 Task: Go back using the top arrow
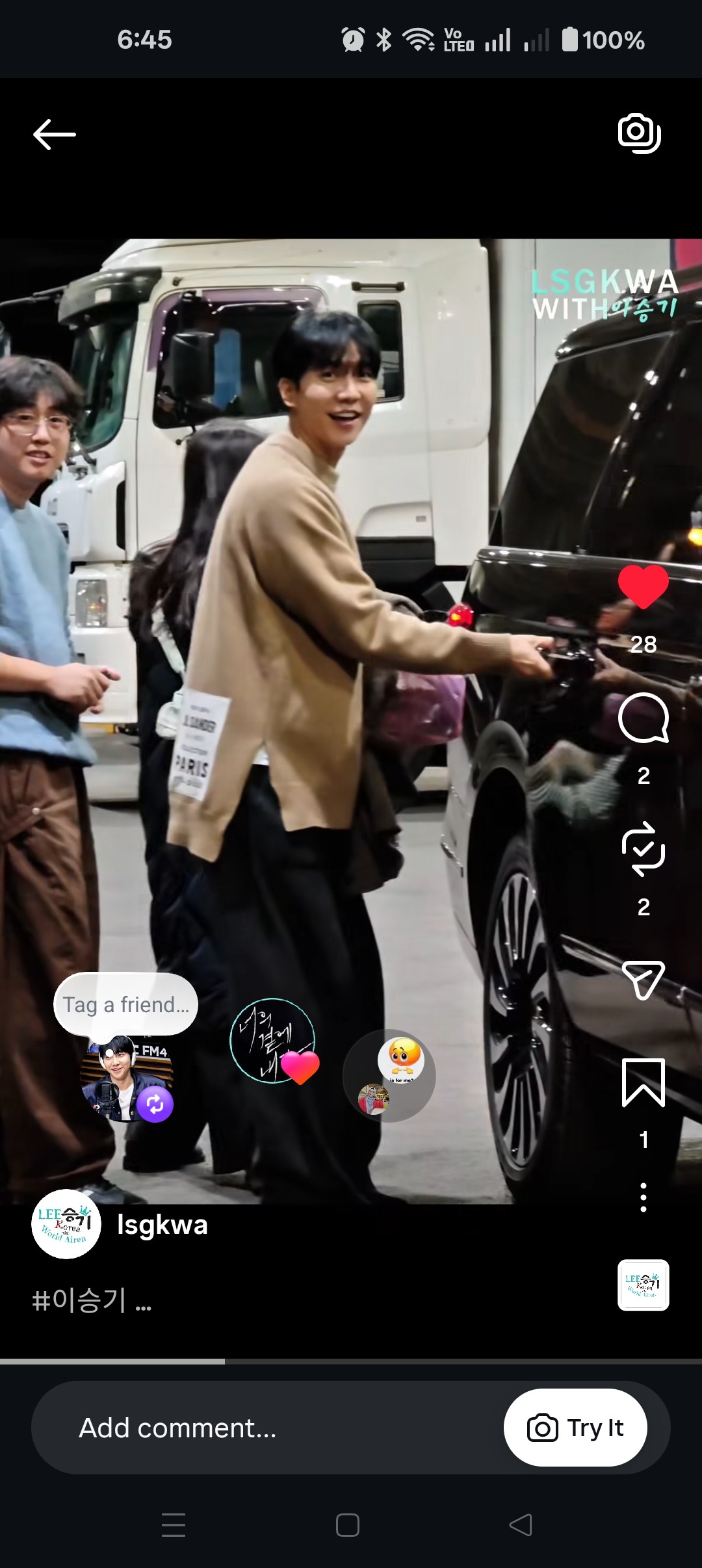[x=55, y=135]
